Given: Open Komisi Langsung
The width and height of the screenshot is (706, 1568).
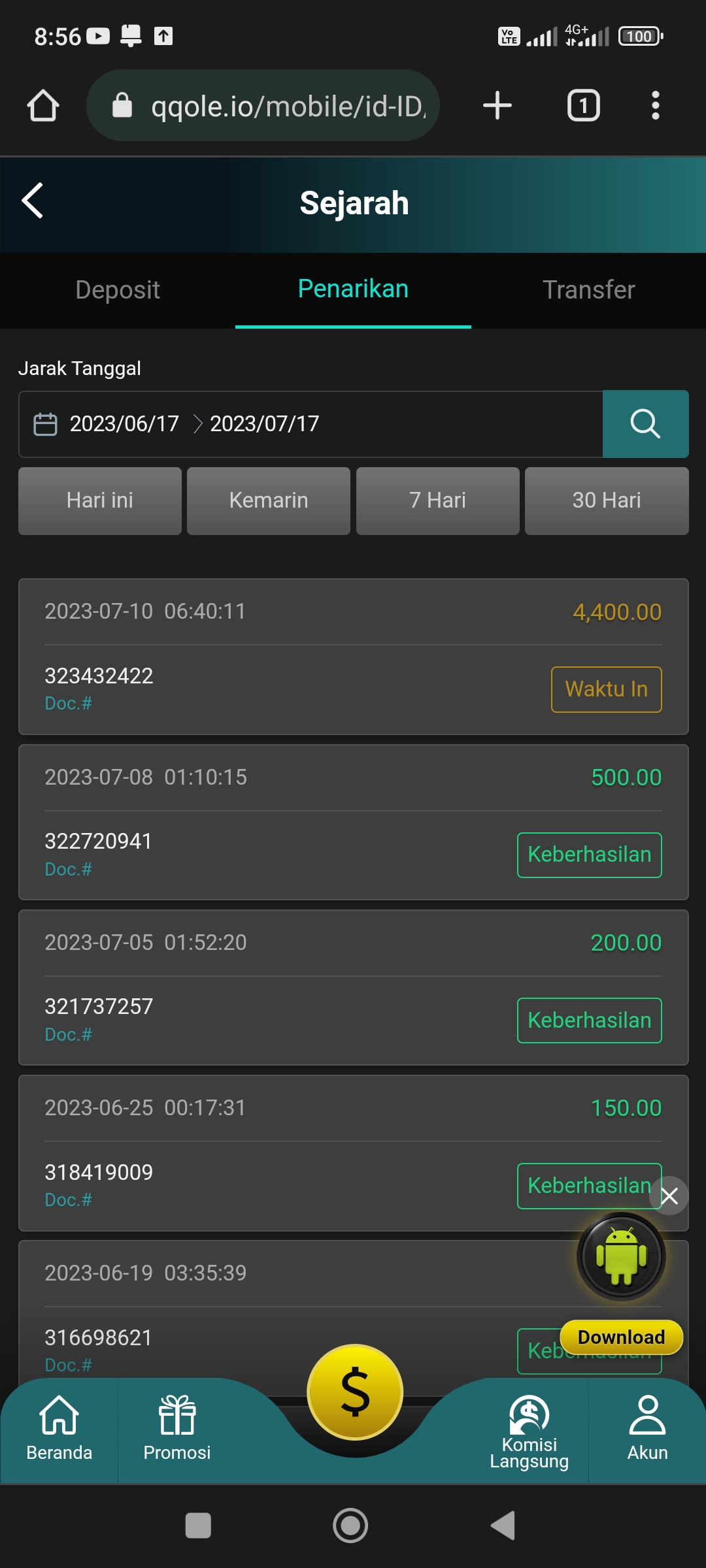Looking at the screenshot, I should point(529,1431).
